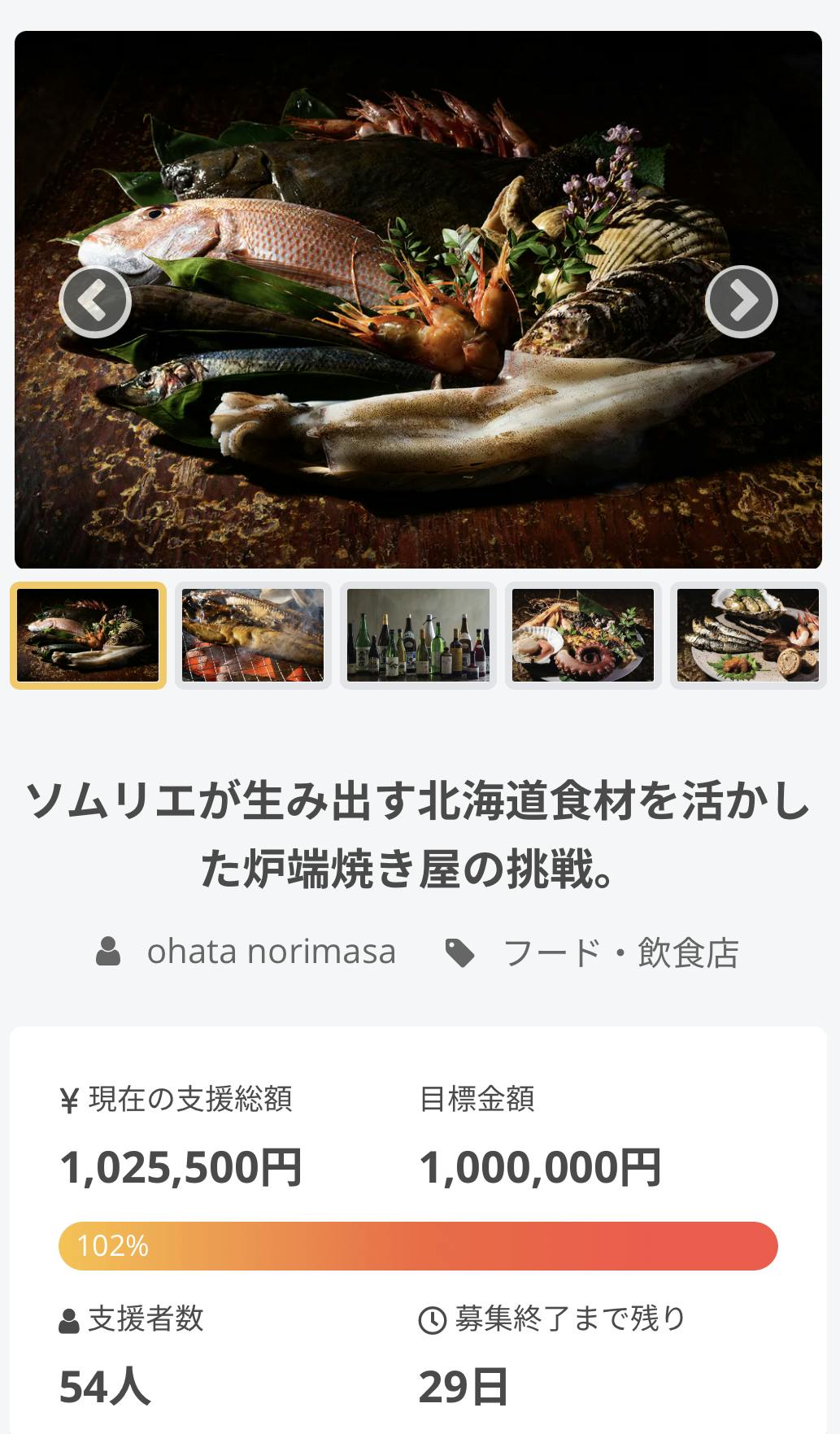Select the octopus and scallop thumbnail
840x1434 pixels.
pyautogui.click(x=583, y=635)
